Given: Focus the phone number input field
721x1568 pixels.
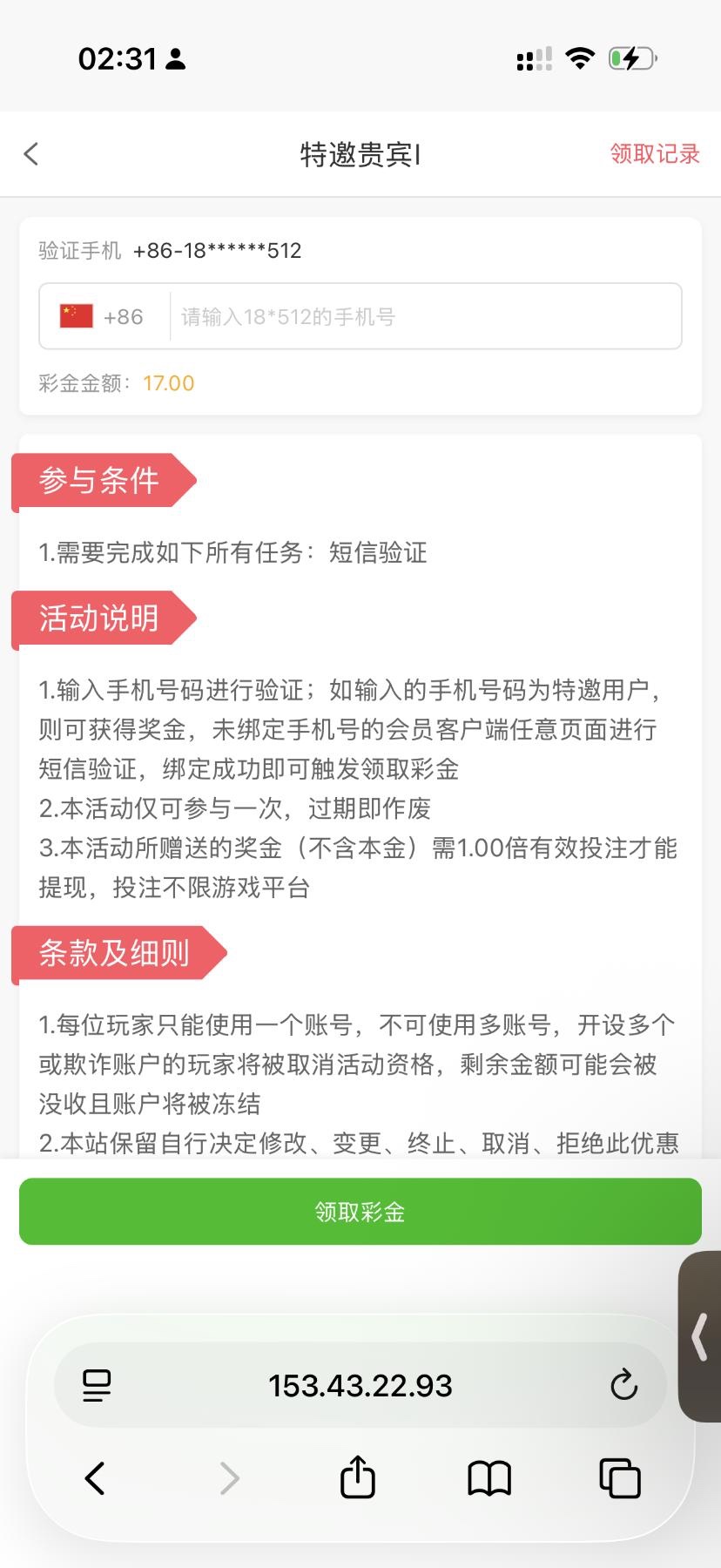Looking at the screenshot, I should pos(425,316).
